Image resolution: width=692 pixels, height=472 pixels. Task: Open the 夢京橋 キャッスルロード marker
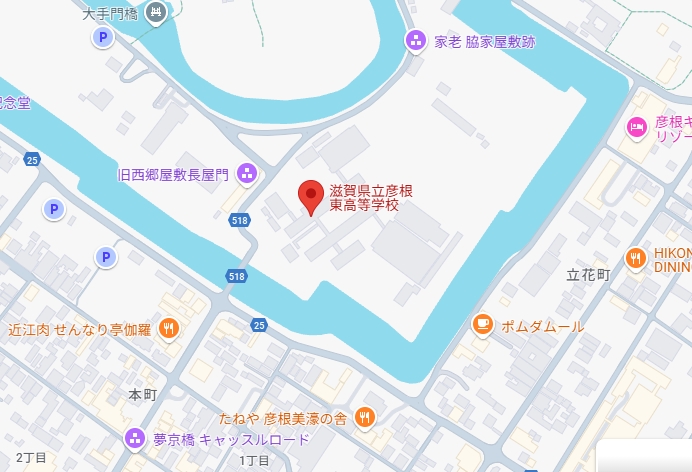point(134,439)
